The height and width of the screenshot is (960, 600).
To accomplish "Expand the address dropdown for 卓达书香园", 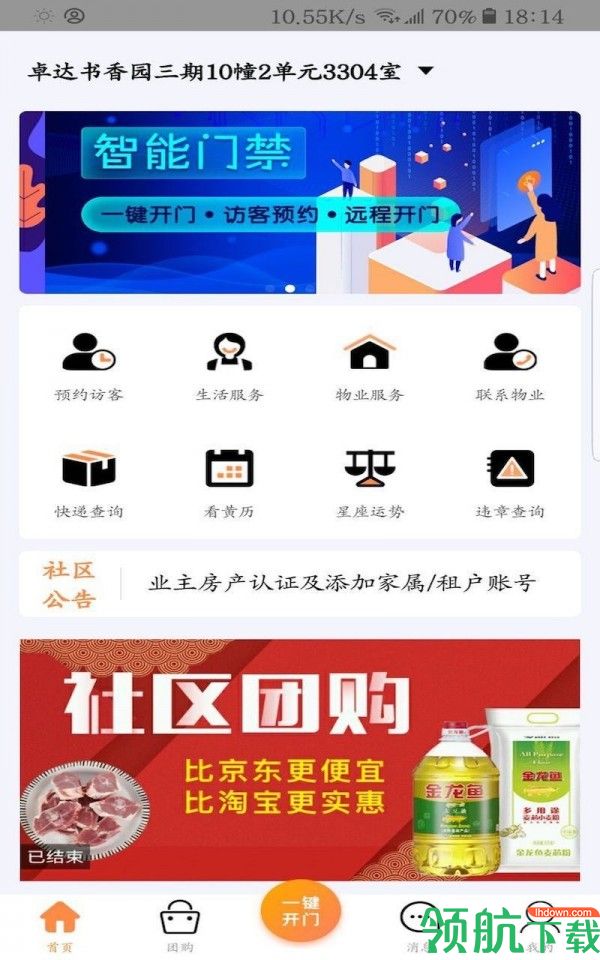I will tap(425, 71).
